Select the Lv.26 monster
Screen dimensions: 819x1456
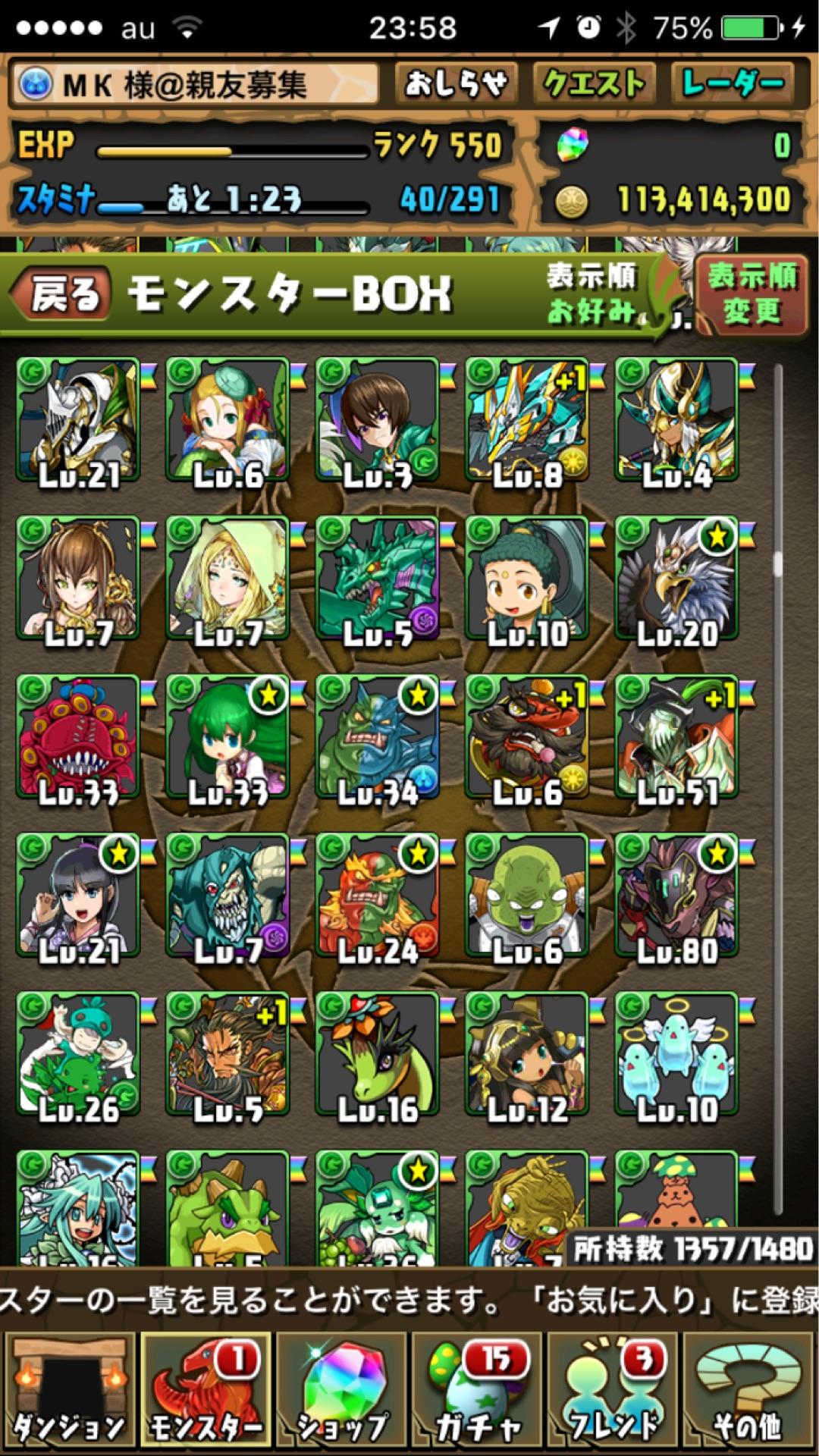click(77, 1053)
